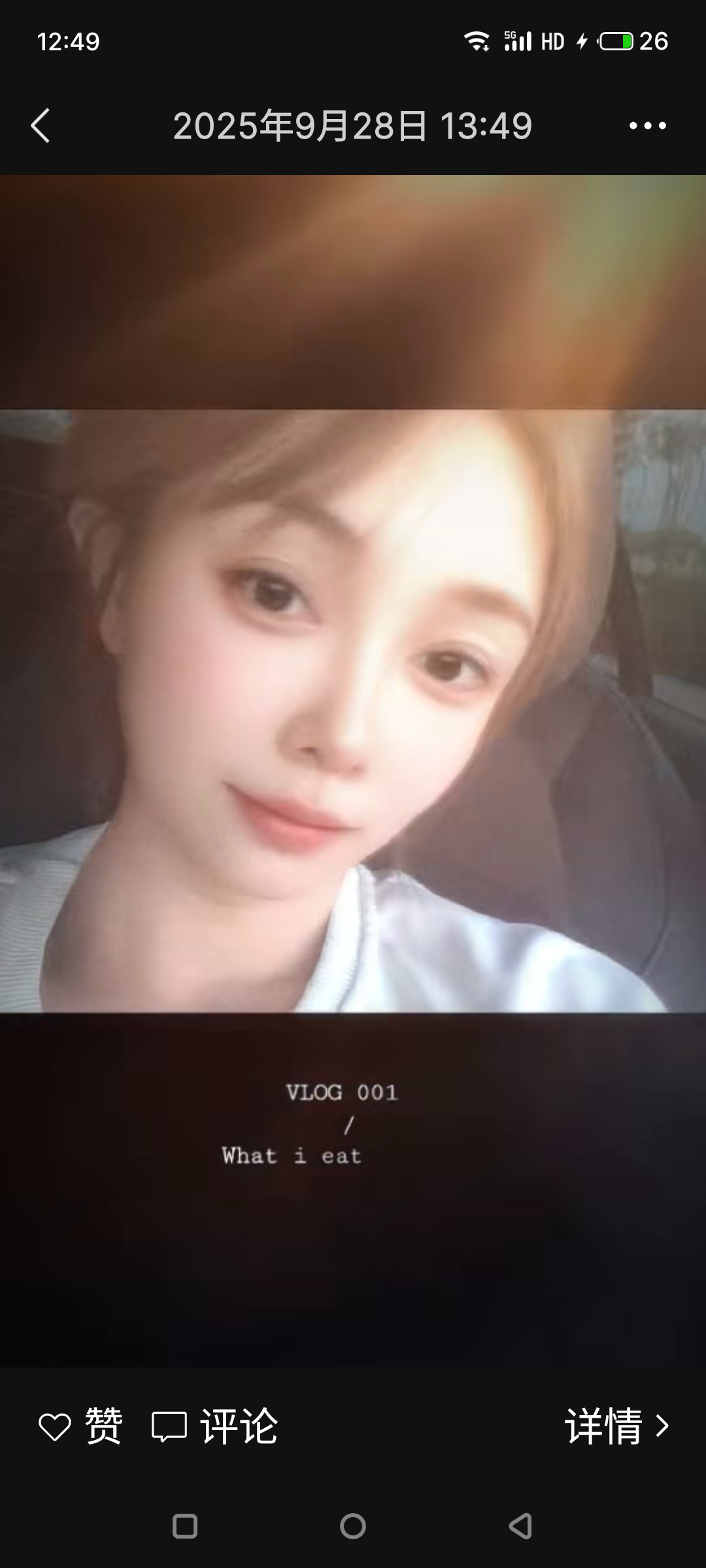Like this post with 赞
The height and width of the screenshot is (1568, 706).
[x=81, y=1426]
